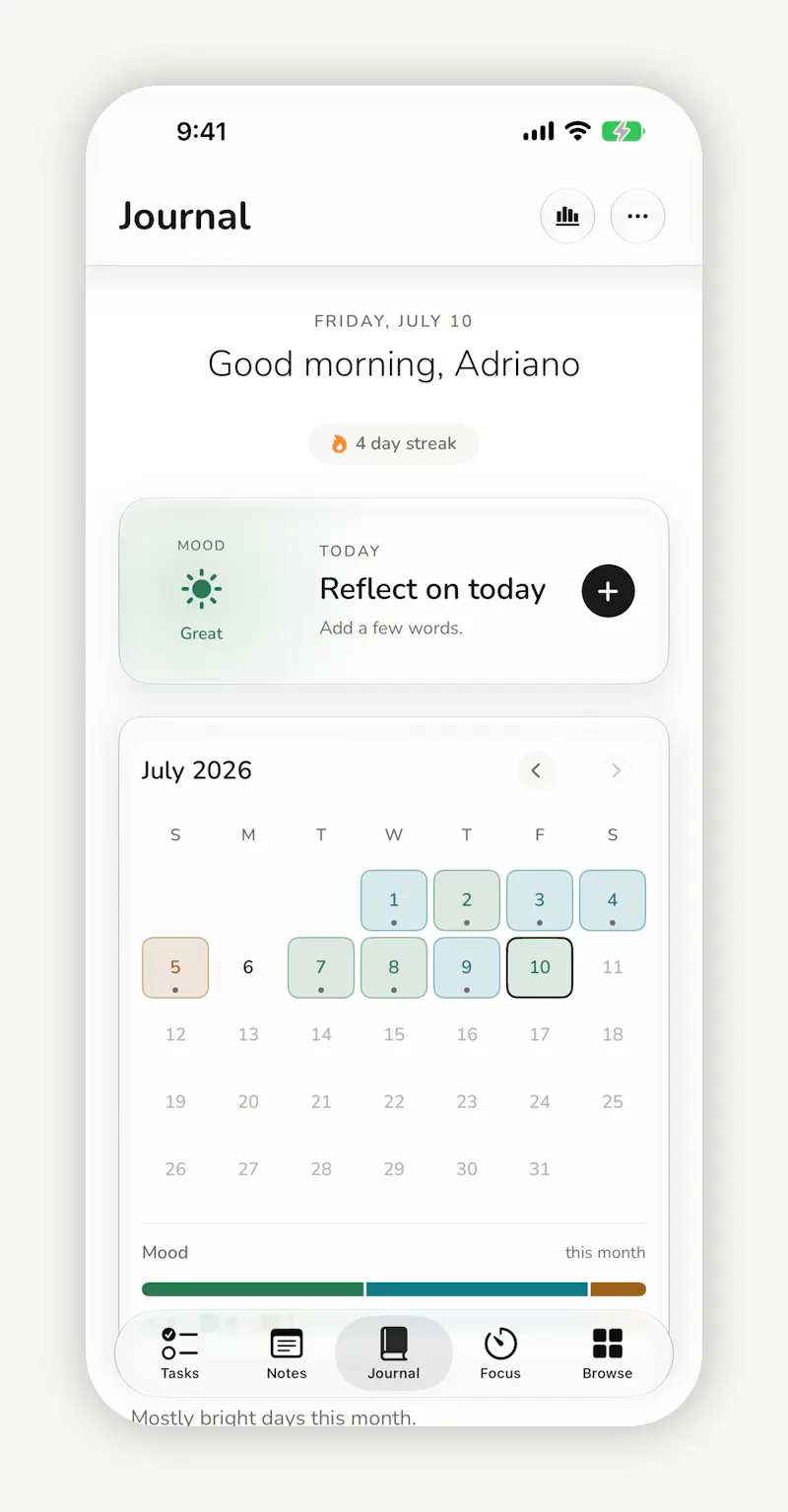Open the journal statistics chart icon
The height and width of the screenshot is (1512, 788).
coord(567,216)
